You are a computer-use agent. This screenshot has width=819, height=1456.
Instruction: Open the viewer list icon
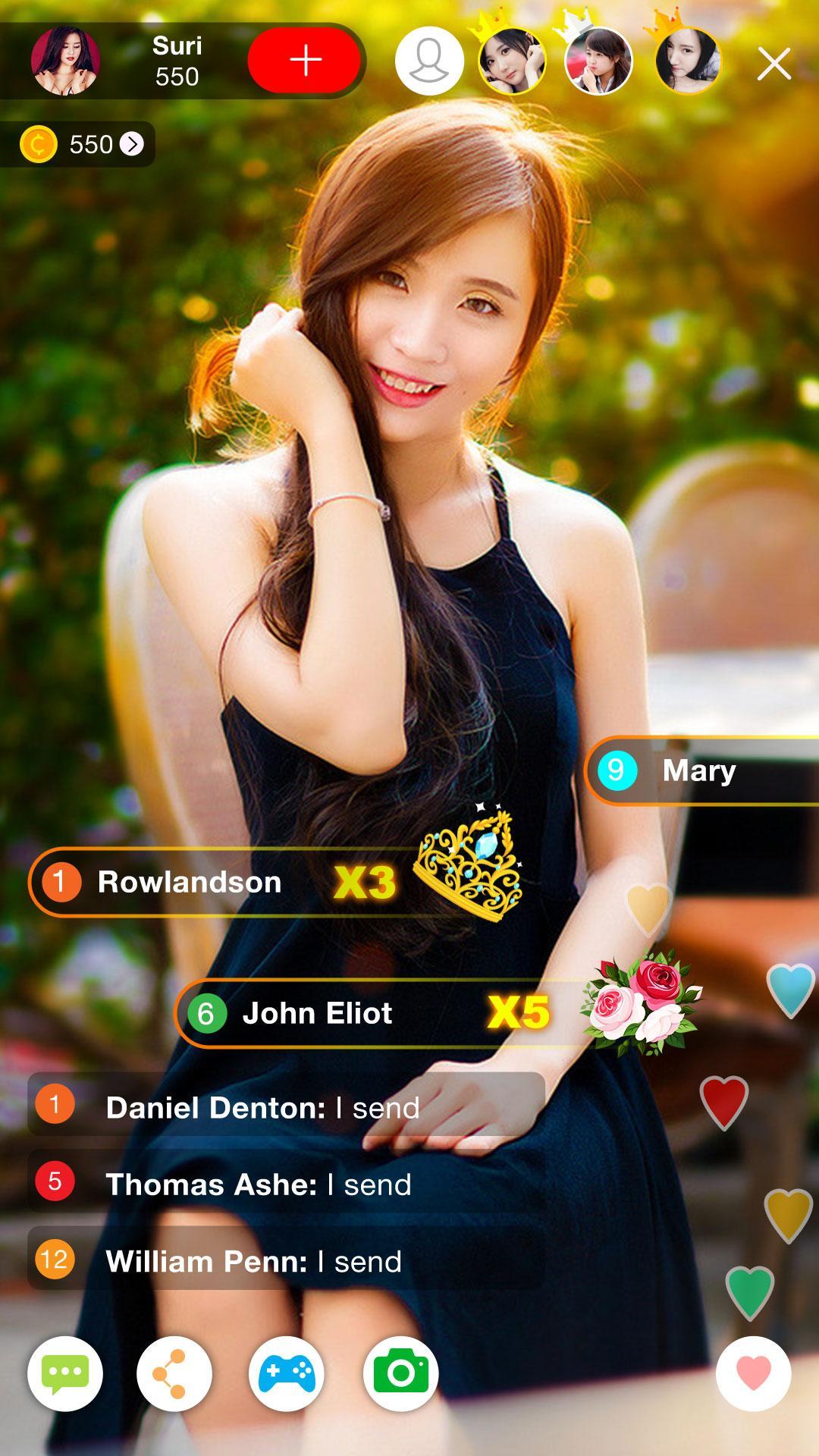click(x=429, y=61)
